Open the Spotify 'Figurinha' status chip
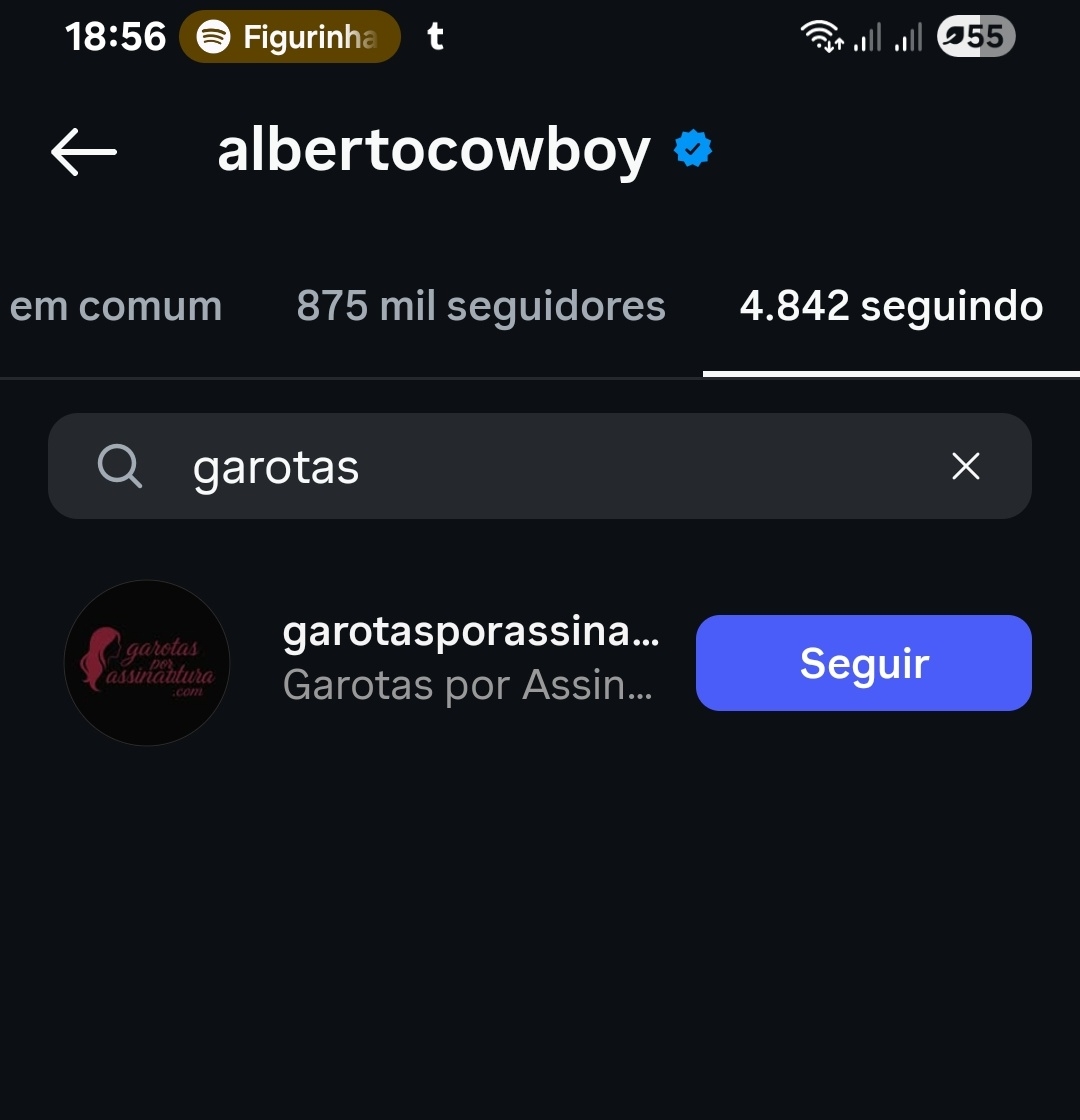Screen dimensions: 1080x1120 point(289,38)
